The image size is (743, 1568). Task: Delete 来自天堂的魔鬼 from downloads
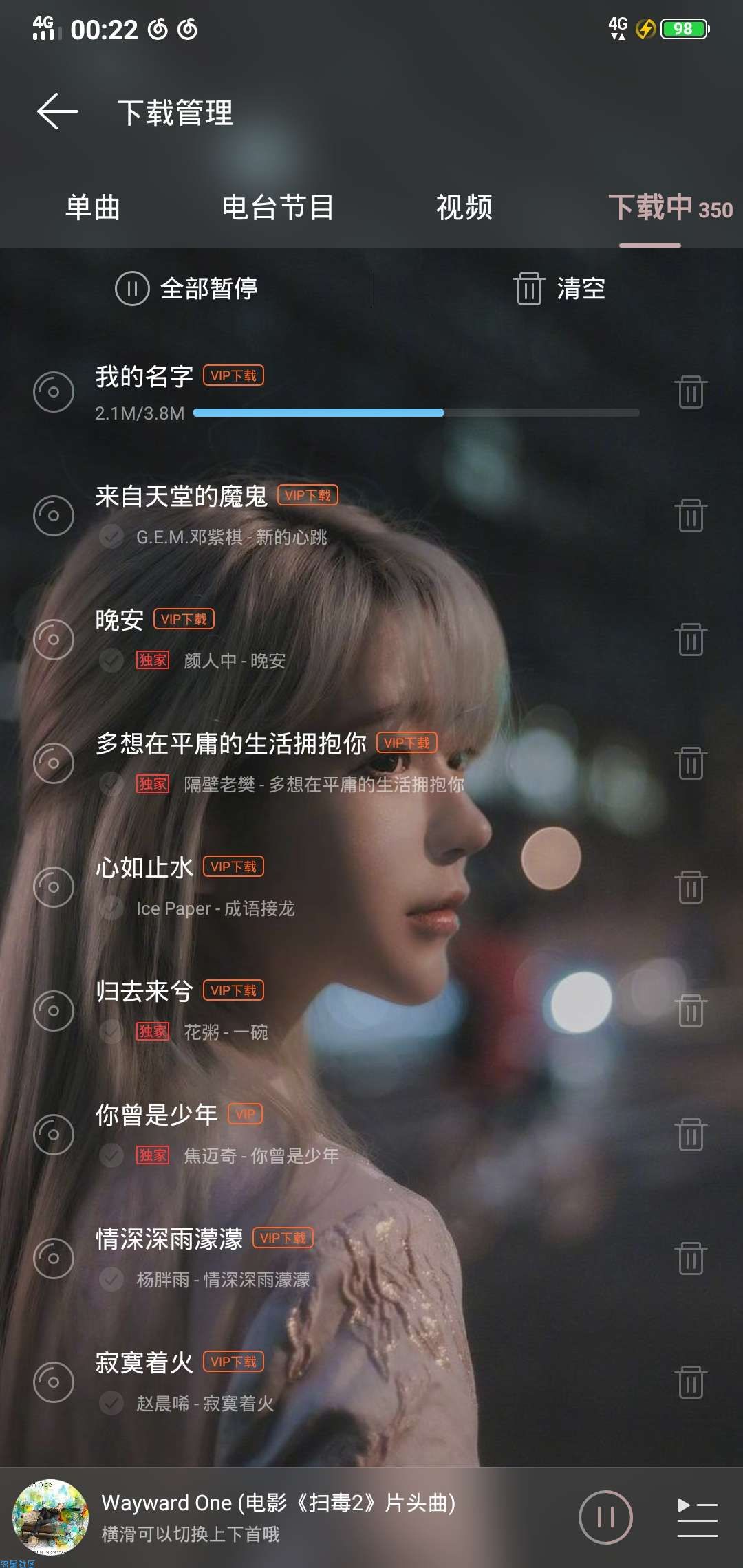click(x=690, y=516)
